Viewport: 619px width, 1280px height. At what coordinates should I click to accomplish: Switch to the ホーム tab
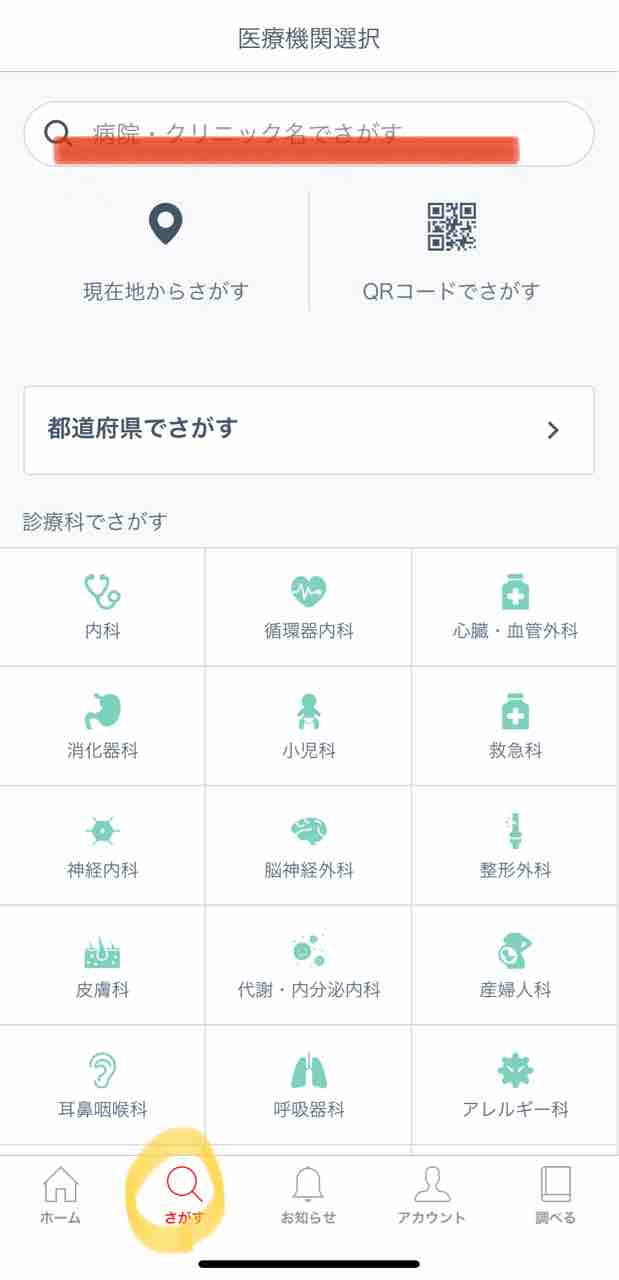61,1196
